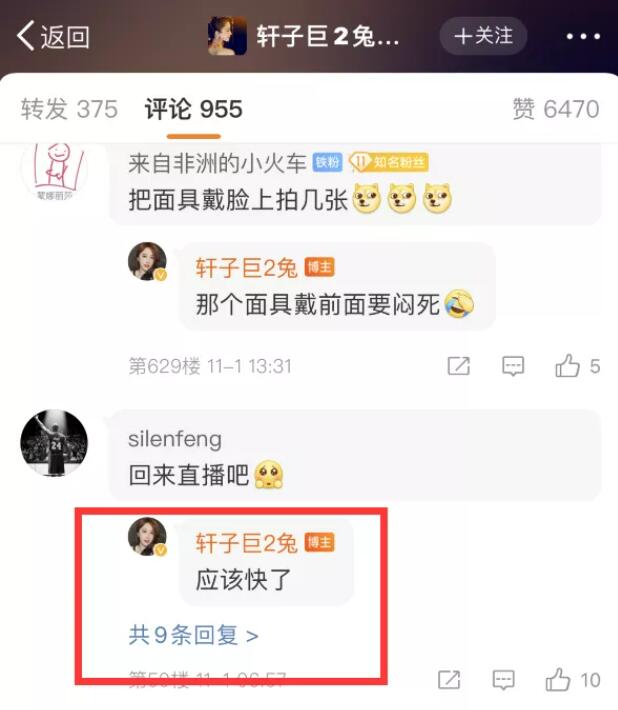Expand 共9条回复 replies

[x=193, y=634]
